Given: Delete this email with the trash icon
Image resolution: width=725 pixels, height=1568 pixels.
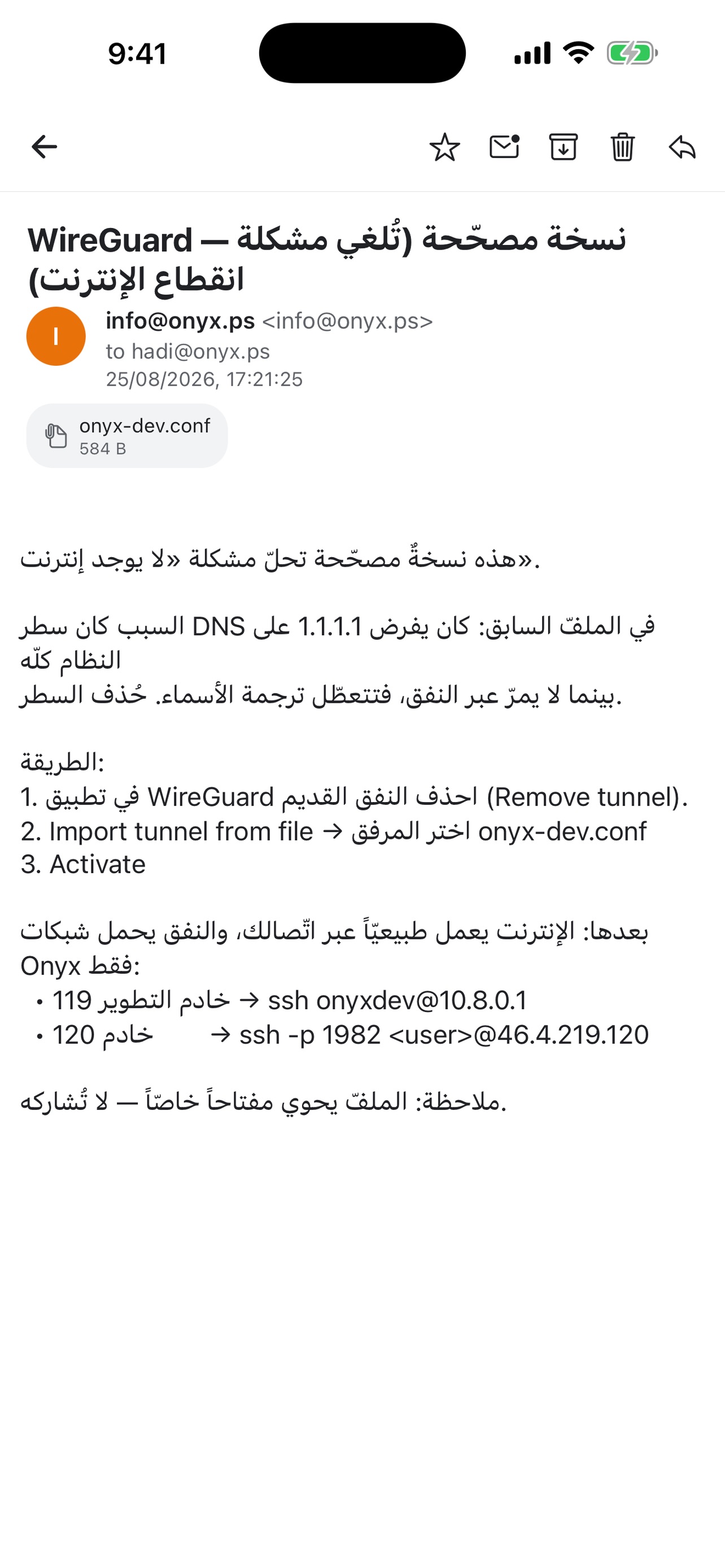Looking at the screenshot, I should click(x=622, y=147).
